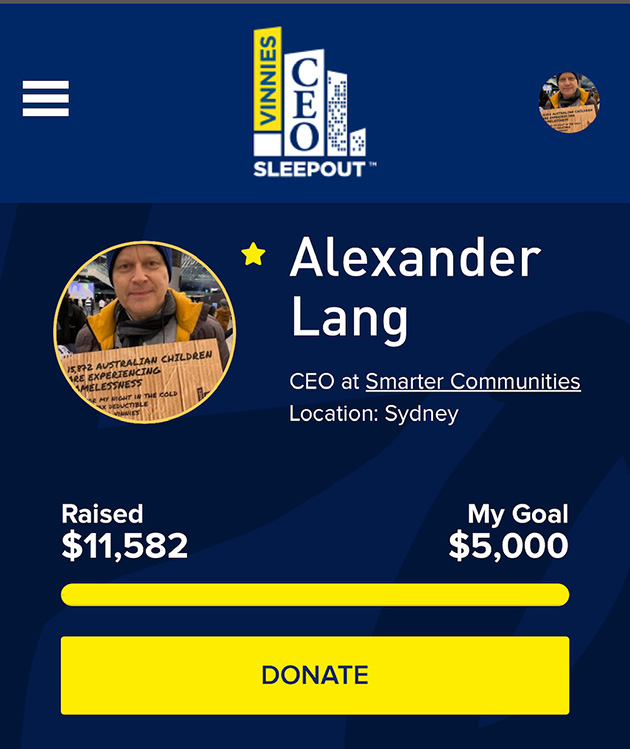Screen dimensions: 630x749
Task: Open the profile avatar in header
Action: pos(569,102)
